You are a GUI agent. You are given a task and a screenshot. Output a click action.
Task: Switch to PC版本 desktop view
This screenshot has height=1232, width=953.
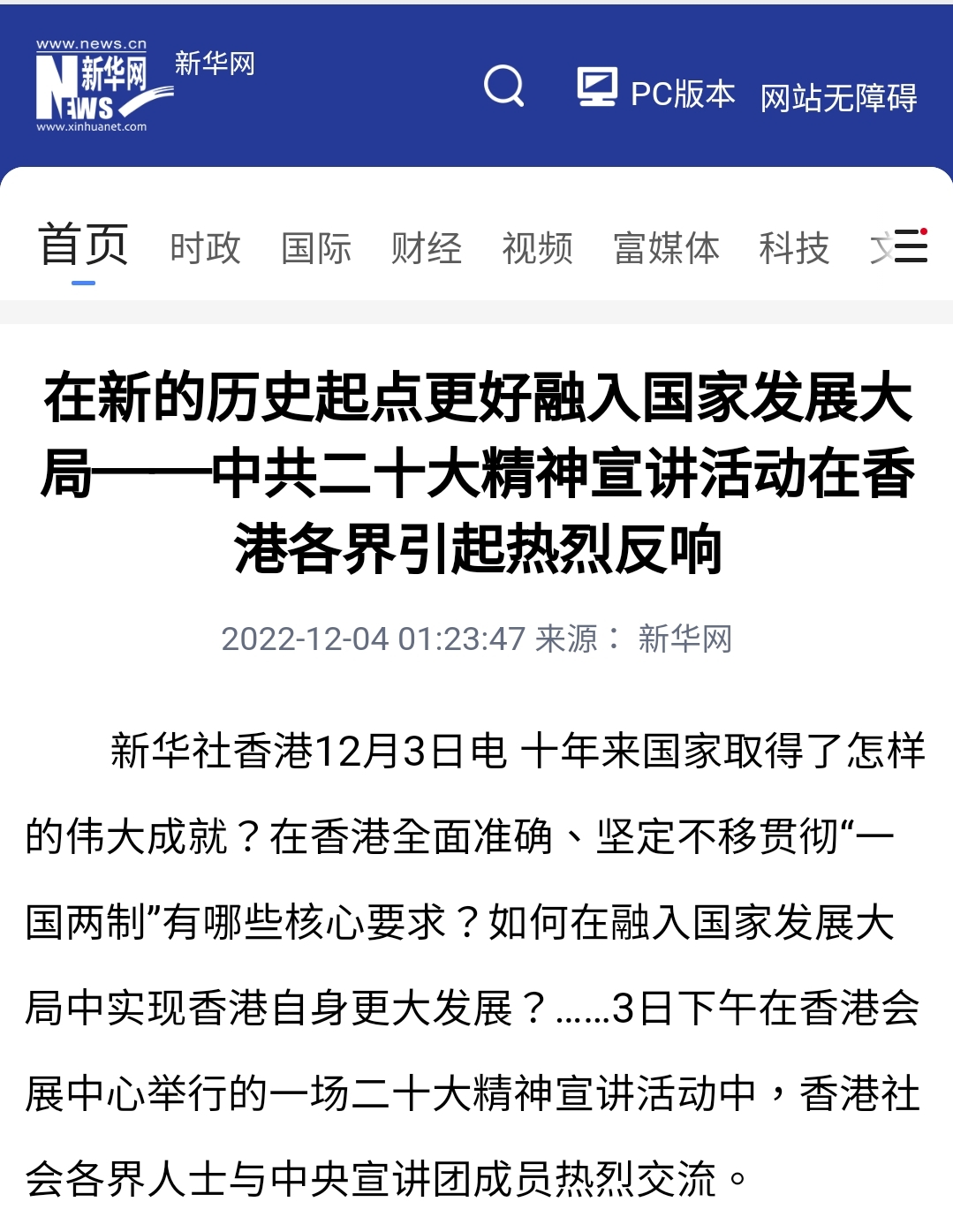pyautogui.click(x=656, y=92)
